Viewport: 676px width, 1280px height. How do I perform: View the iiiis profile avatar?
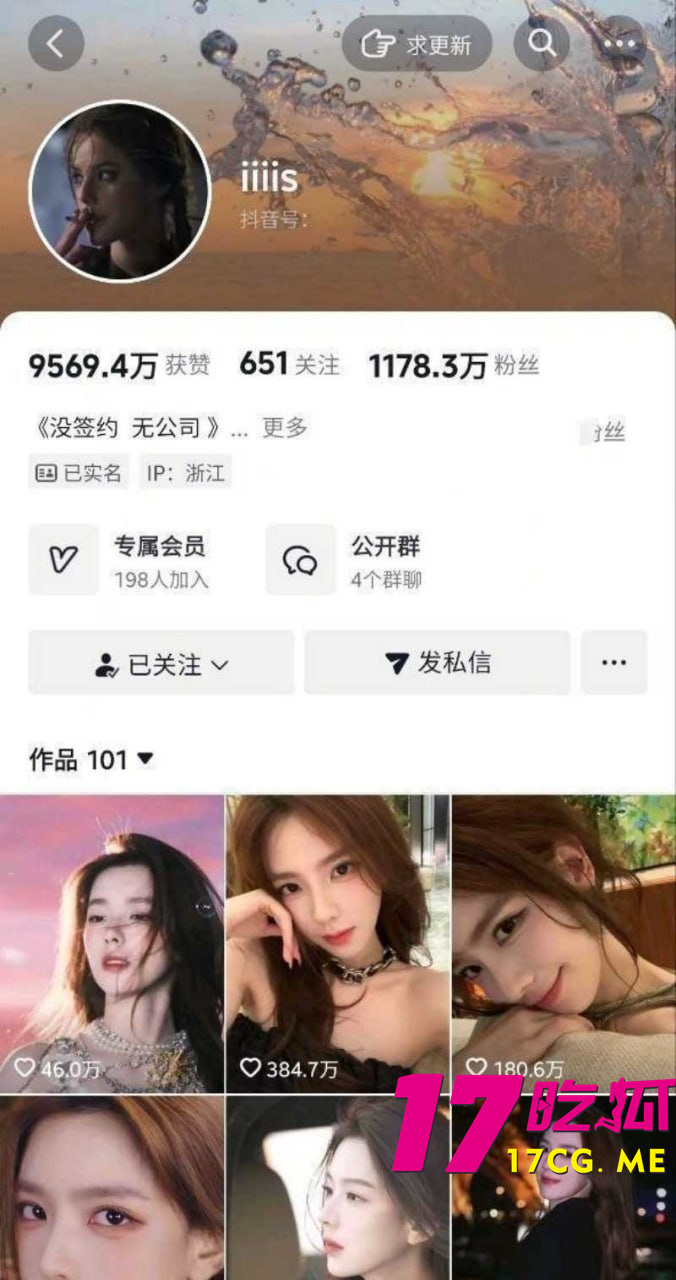(120, 191)
